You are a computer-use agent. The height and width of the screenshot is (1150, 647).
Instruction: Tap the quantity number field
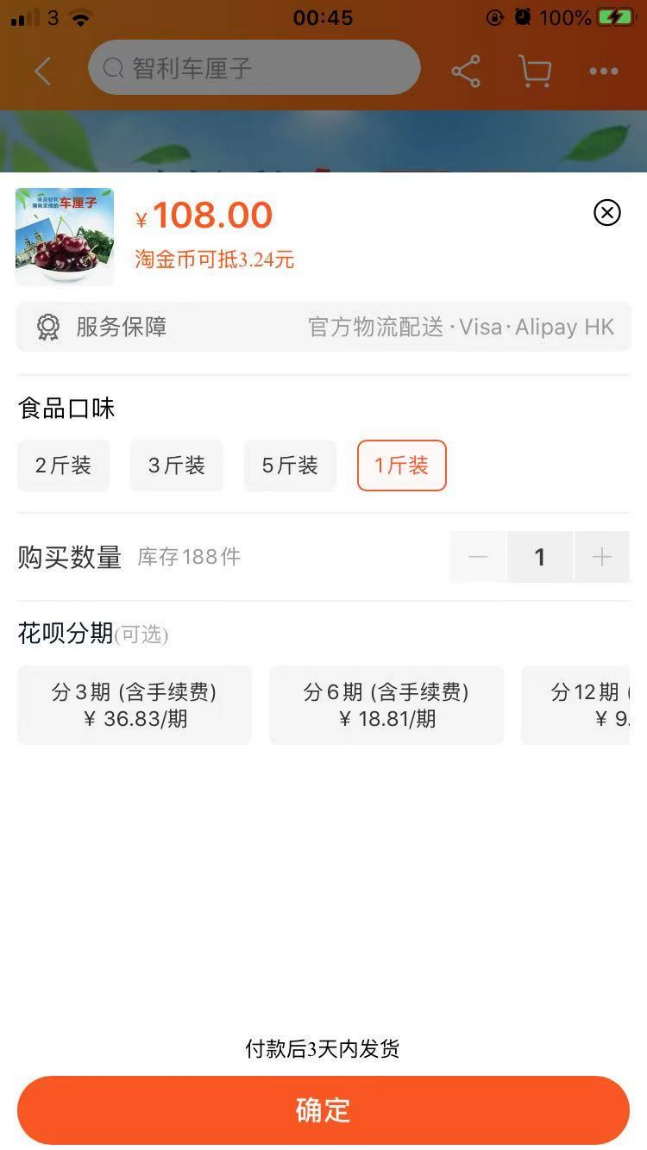540,557
